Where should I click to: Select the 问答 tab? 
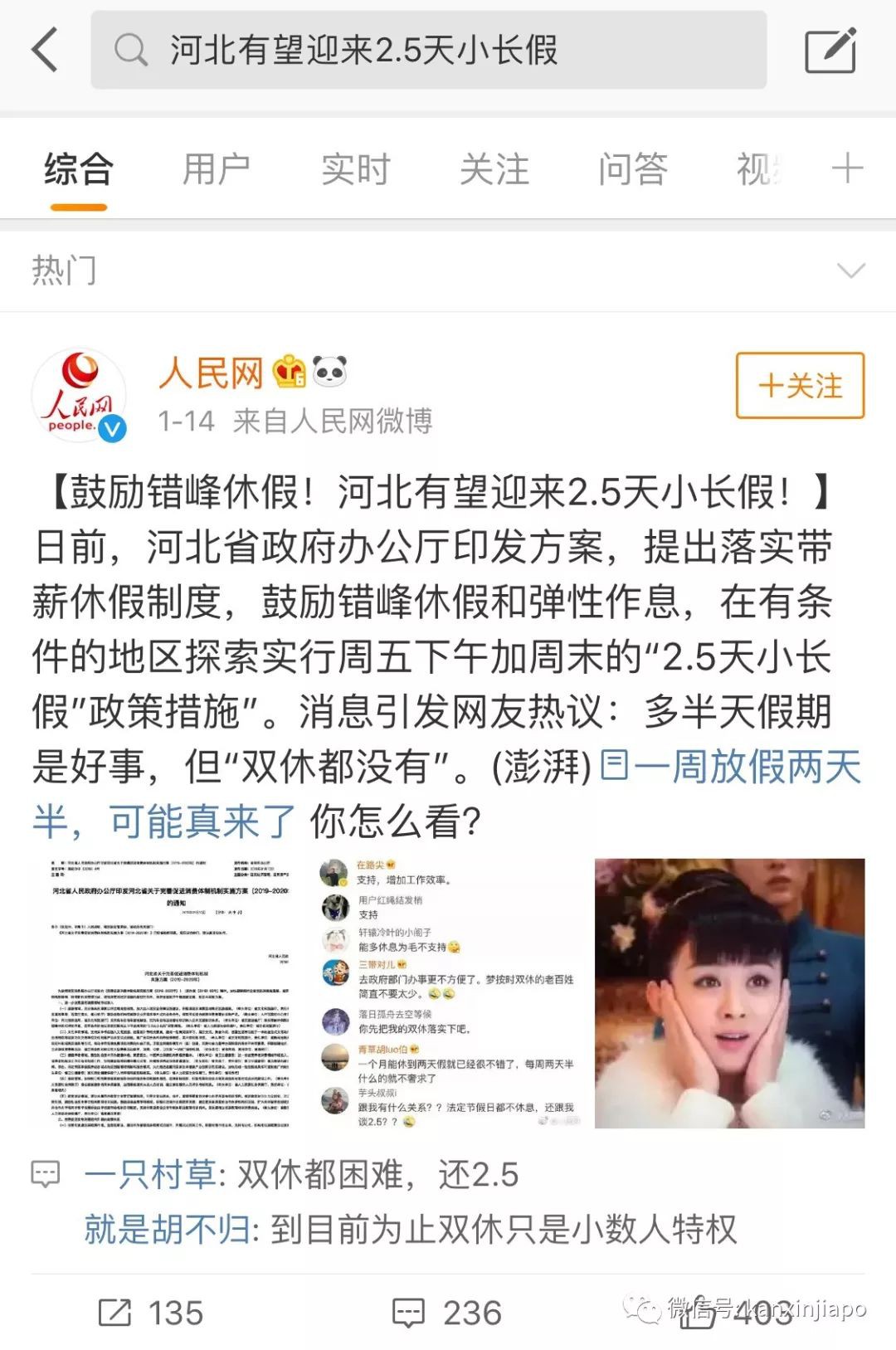(x=633, y=170)
